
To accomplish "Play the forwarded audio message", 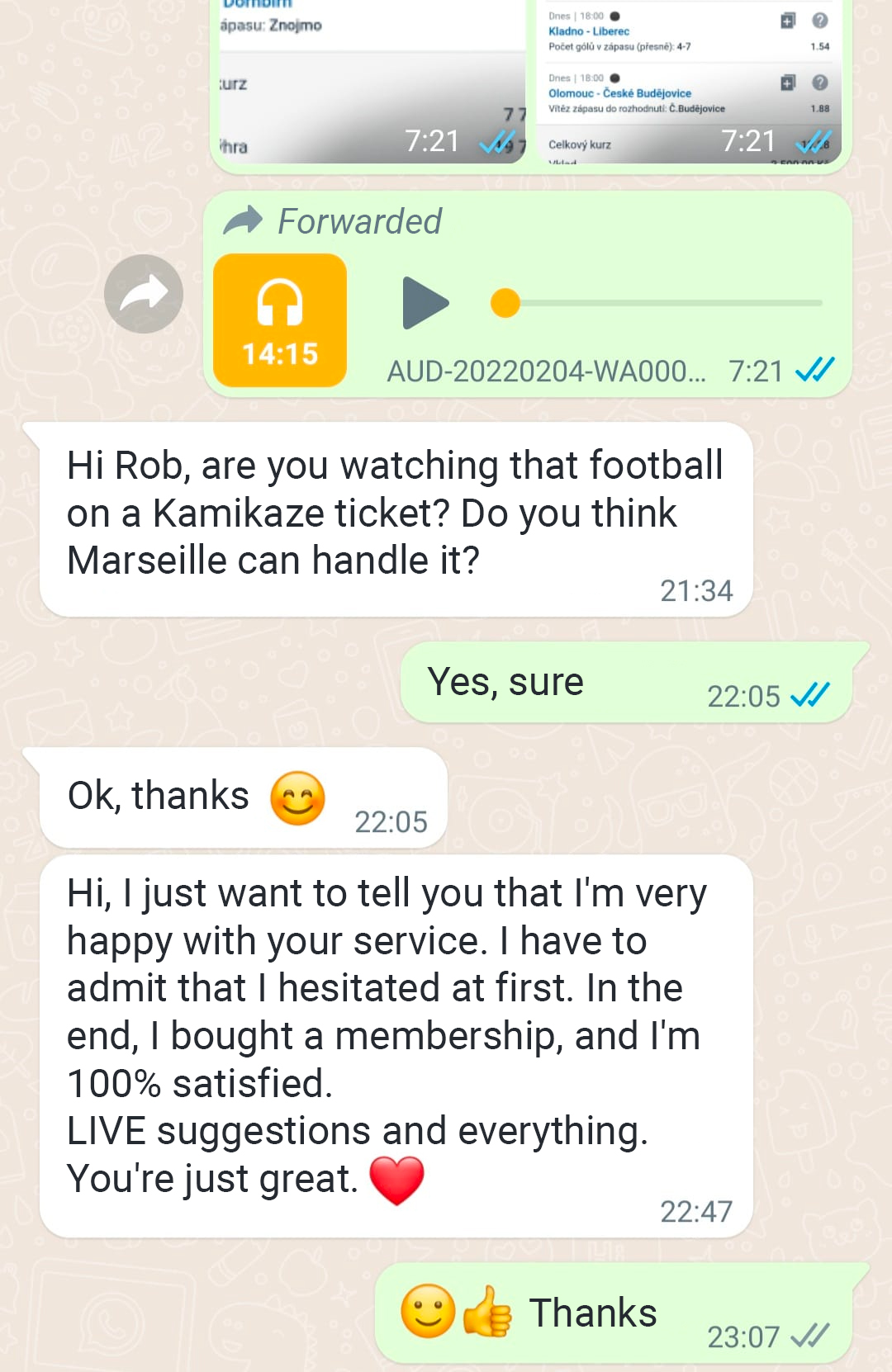I will (x=425, y=303).
